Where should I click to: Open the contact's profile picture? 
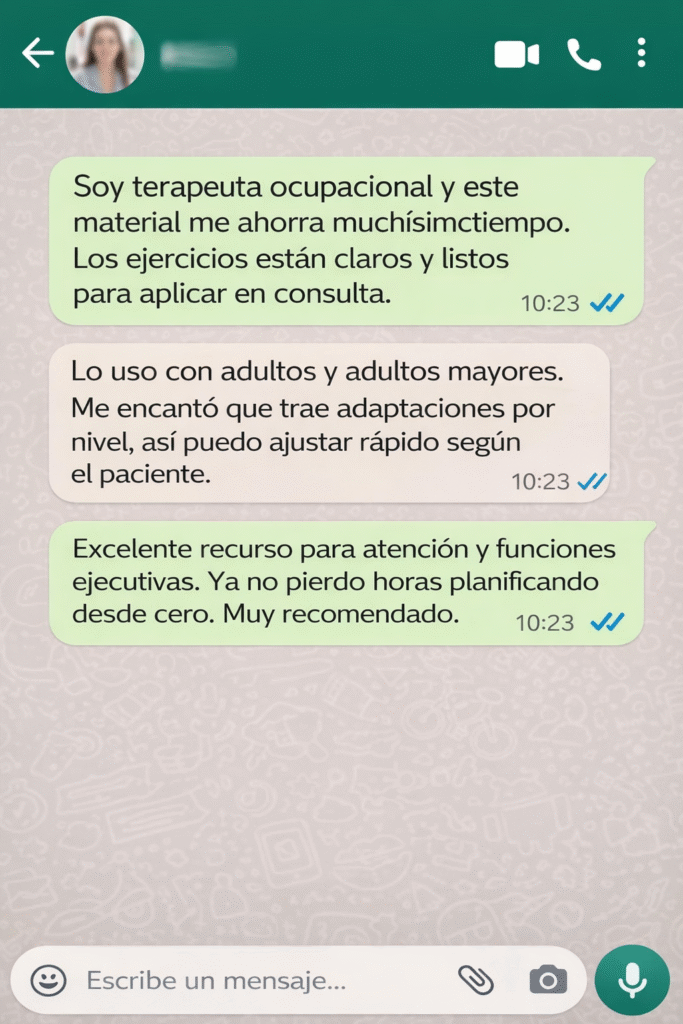tap(105, 54)
